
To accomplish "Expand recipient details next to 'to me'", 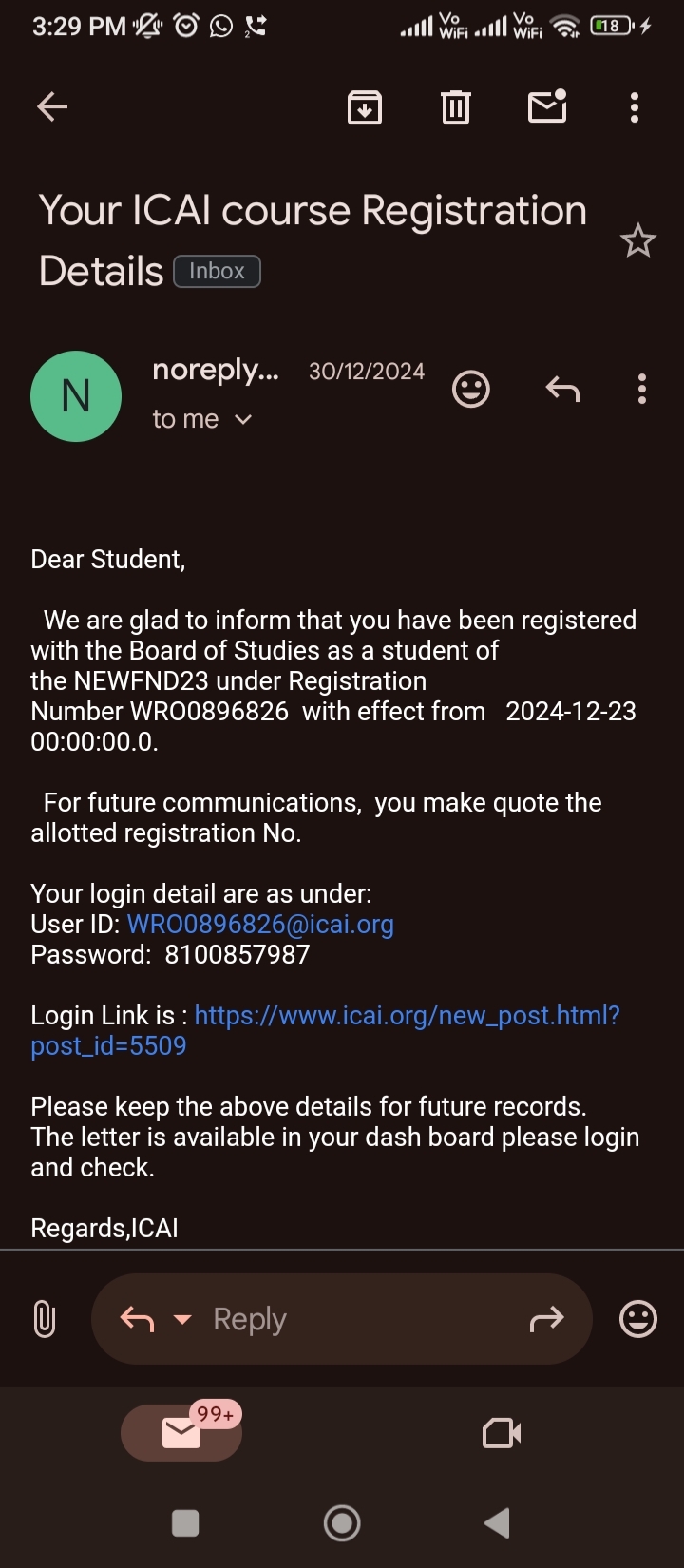I will (x=243, y=419).
